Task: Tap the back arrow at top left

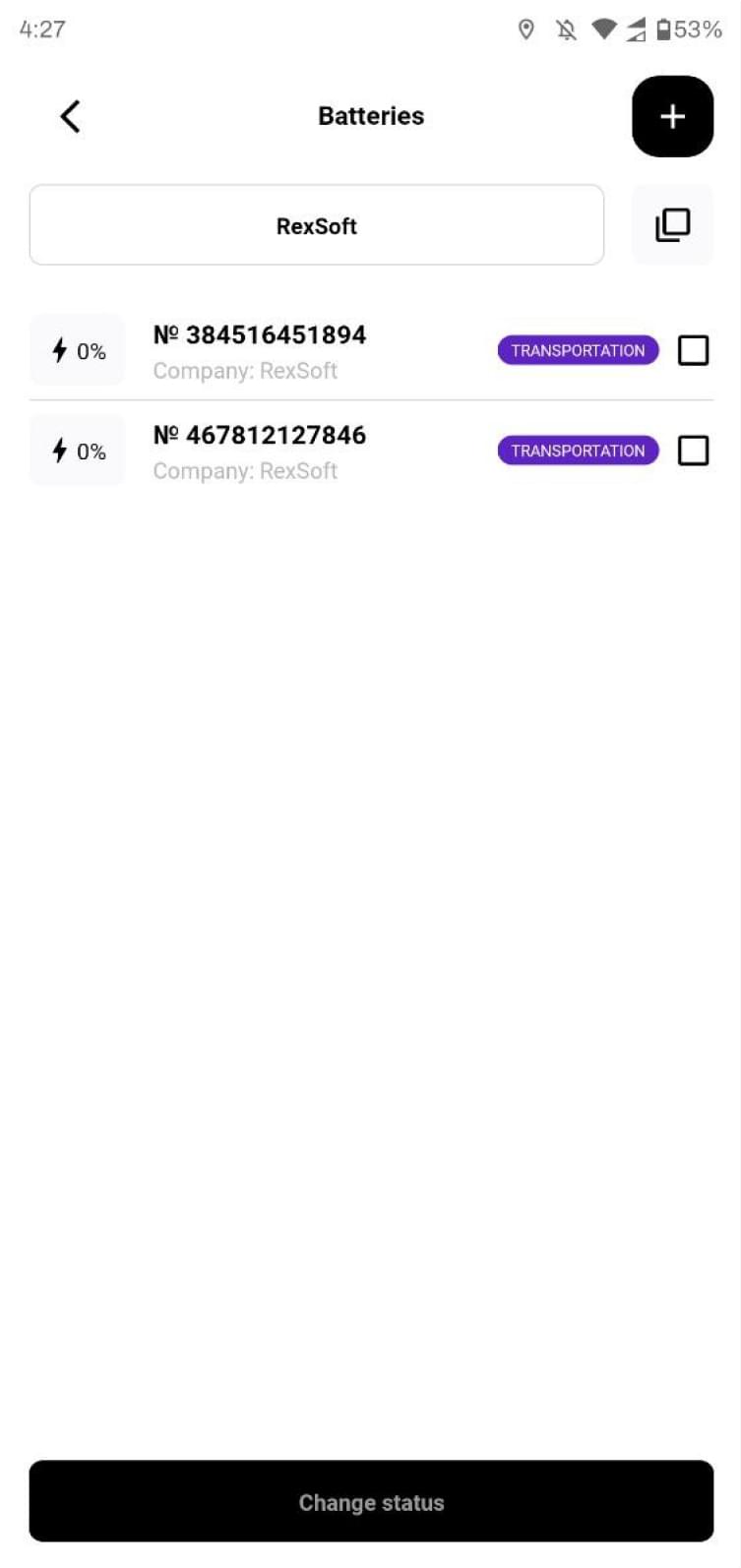Action: pos(70,115)
